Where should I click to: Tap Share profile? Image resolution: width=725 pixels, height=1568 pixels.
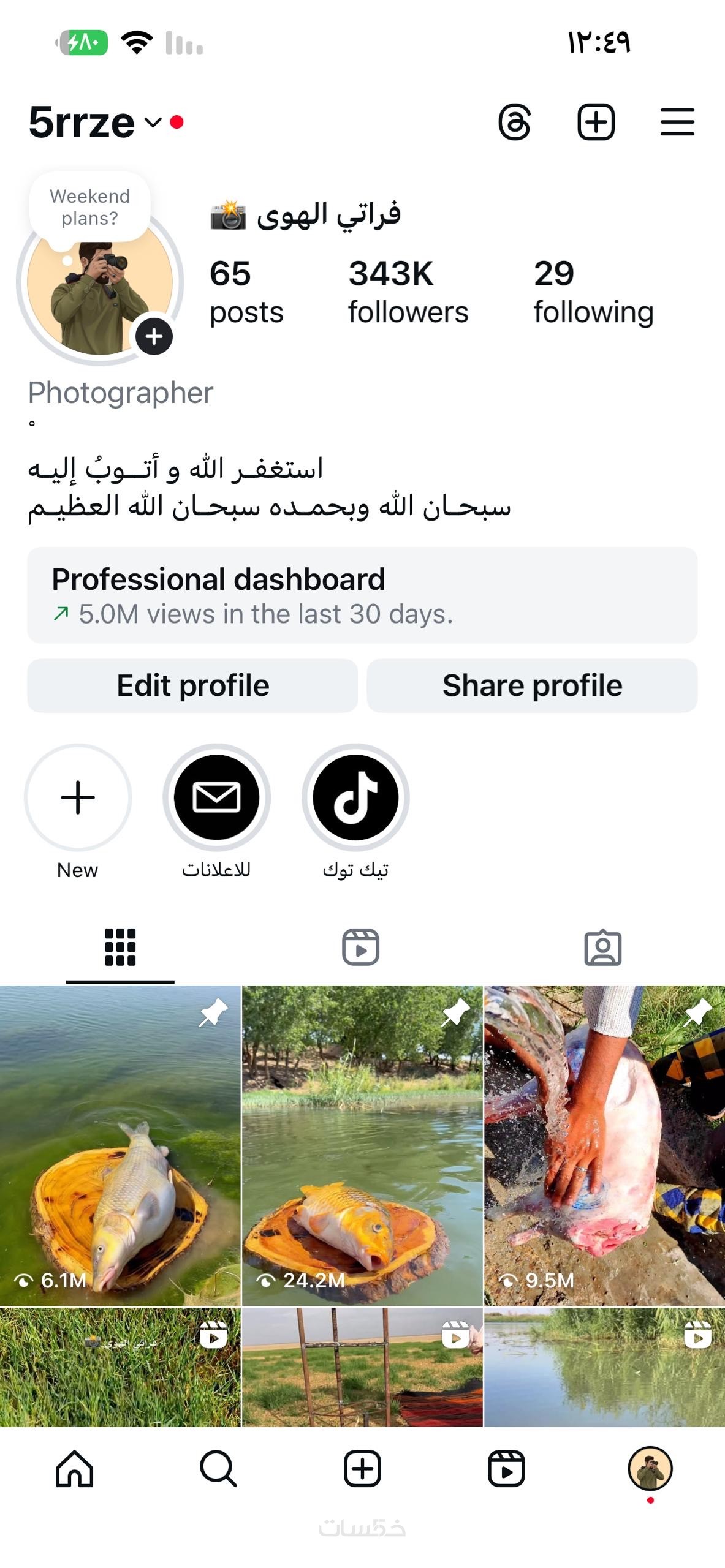(x=532, y=685)
